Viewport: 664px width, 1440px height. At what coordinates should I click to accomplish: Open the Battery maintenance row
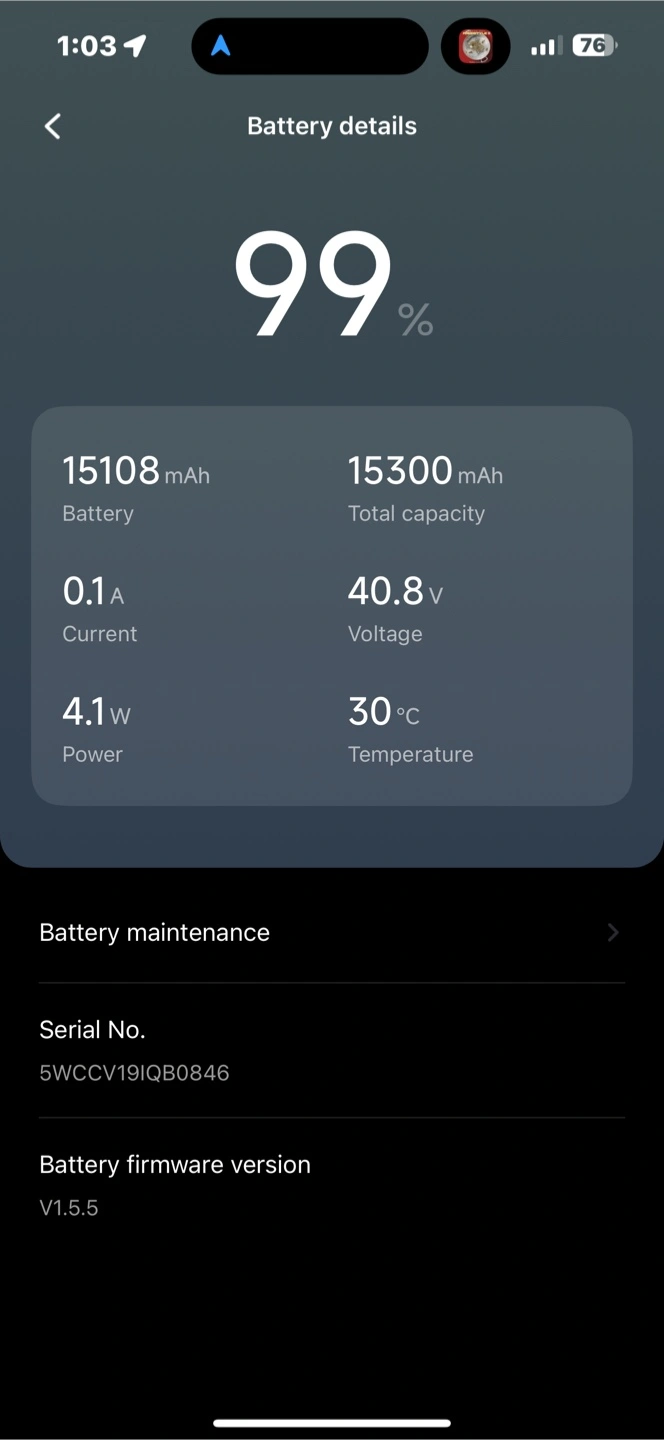332,932
